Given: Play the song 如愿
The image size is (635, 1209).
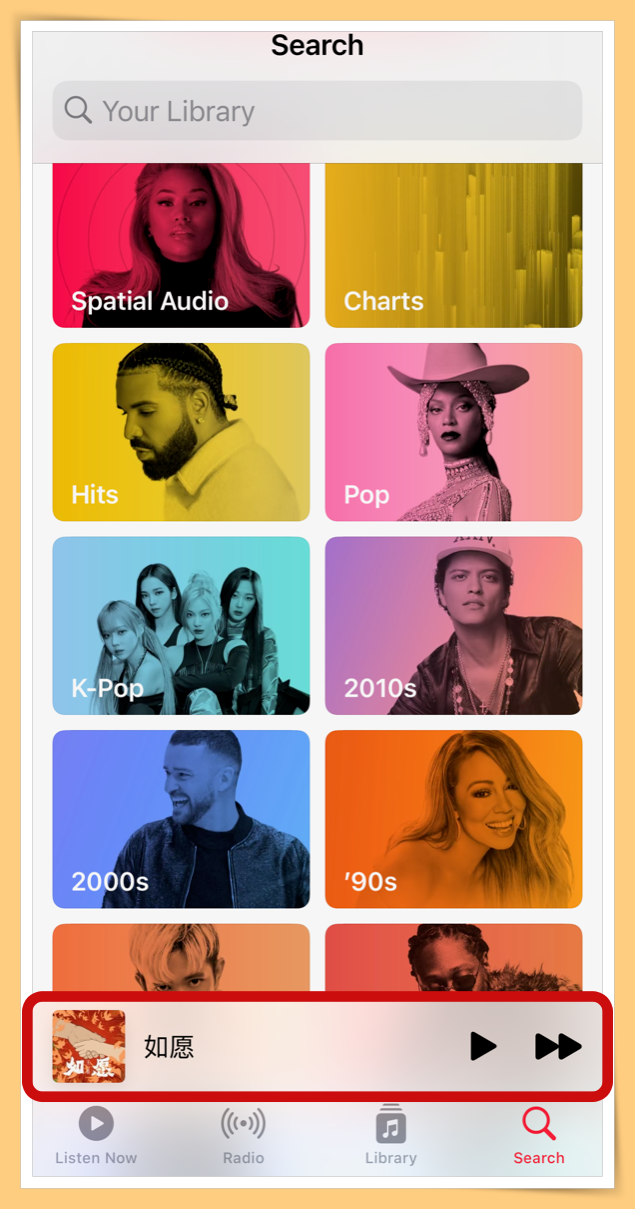Looking at the screenshot, I should click(483, 1047).
